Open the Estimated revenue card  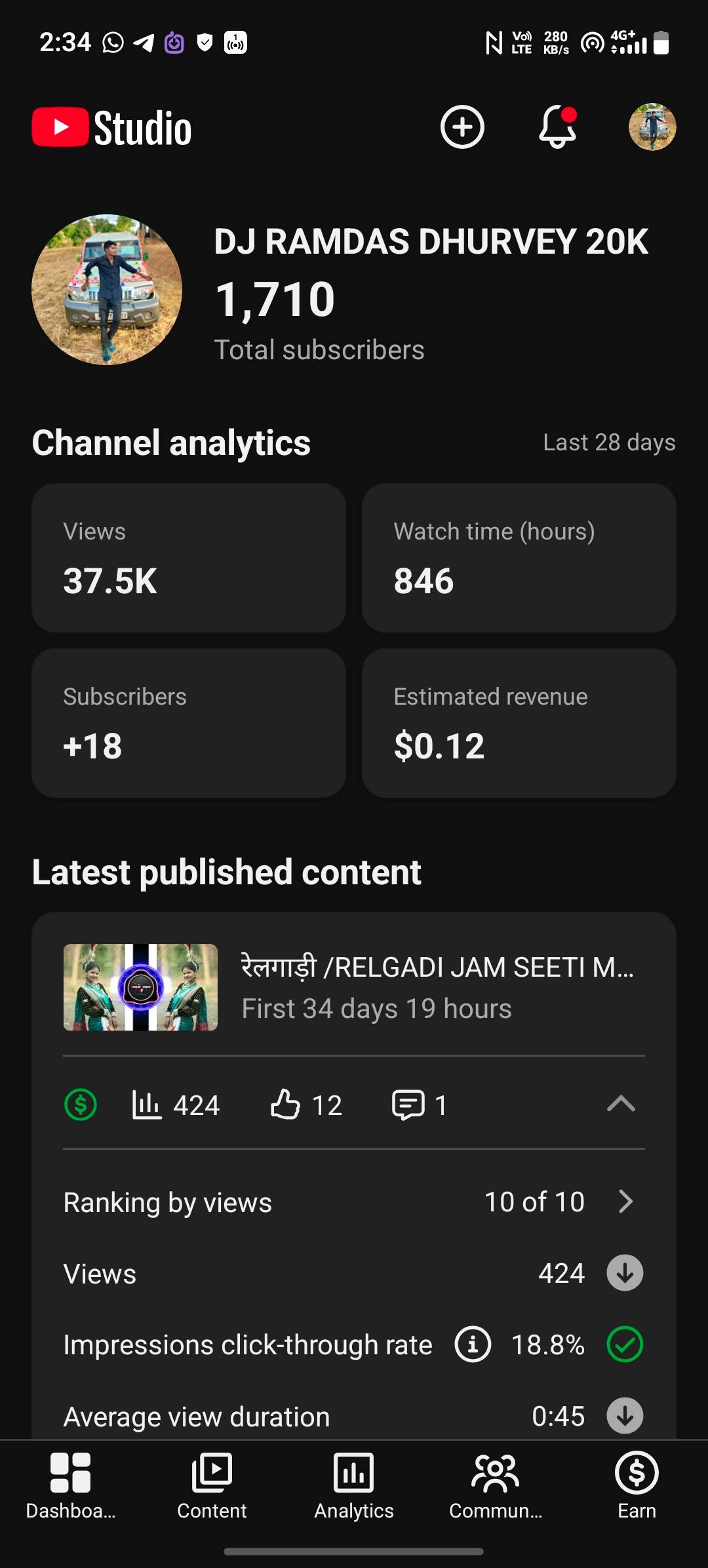(x=519, y=723)
